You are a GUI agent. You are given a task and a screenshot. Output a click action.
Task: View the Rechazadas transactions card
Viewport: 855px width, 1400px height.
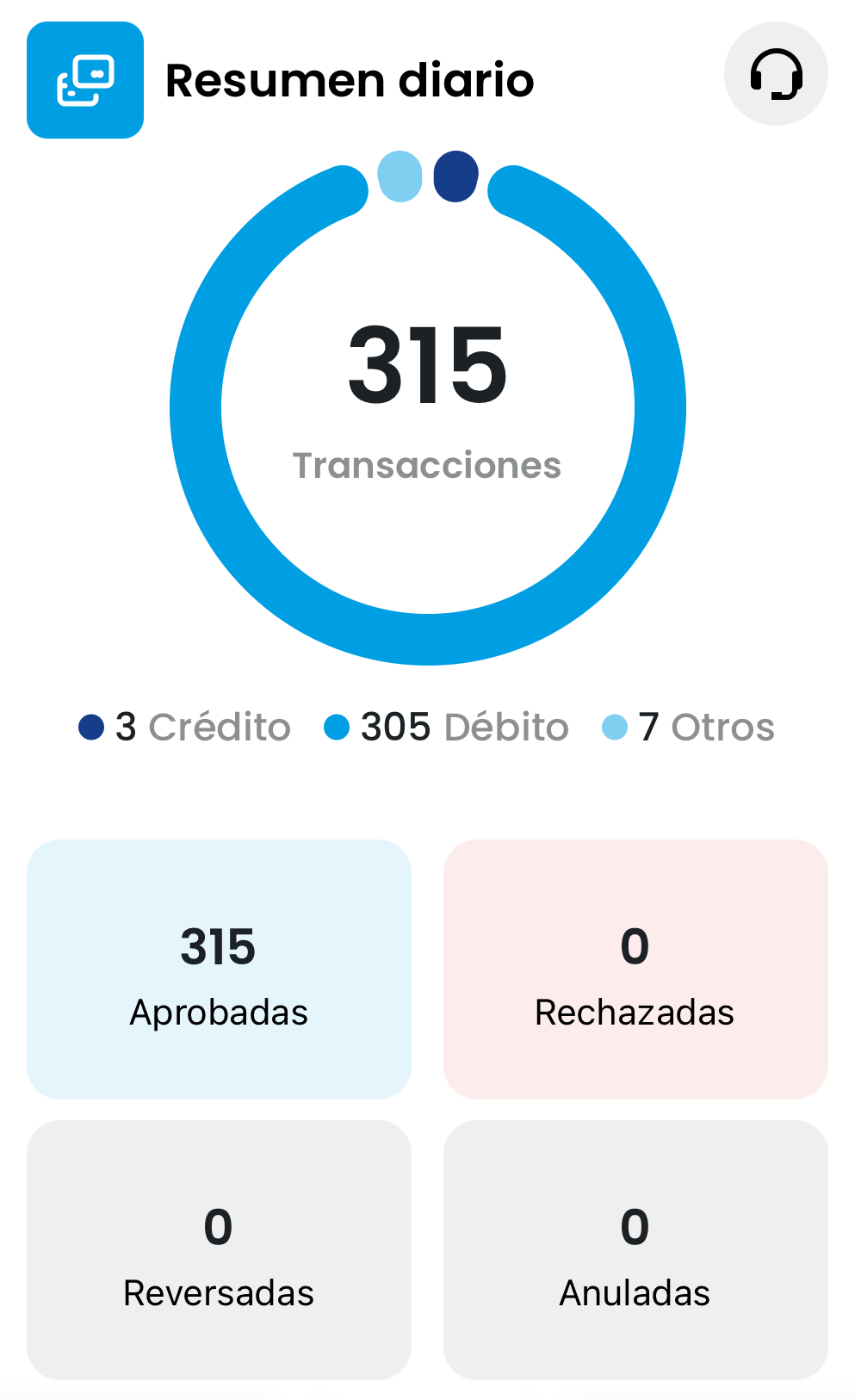click(x=635, y=969)
